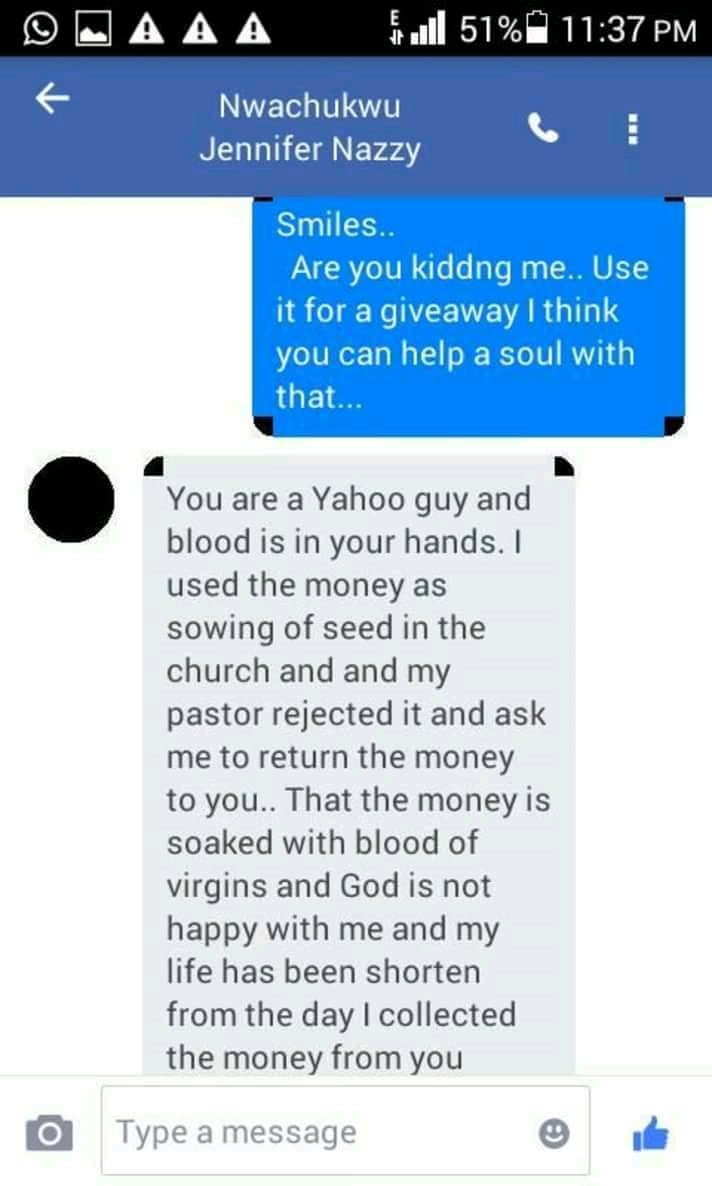Screen dimensions: 712x1186
Task: Start a voice call with Nwachukwu Jennifer Nazzy
Action: [x=544, y=127]
